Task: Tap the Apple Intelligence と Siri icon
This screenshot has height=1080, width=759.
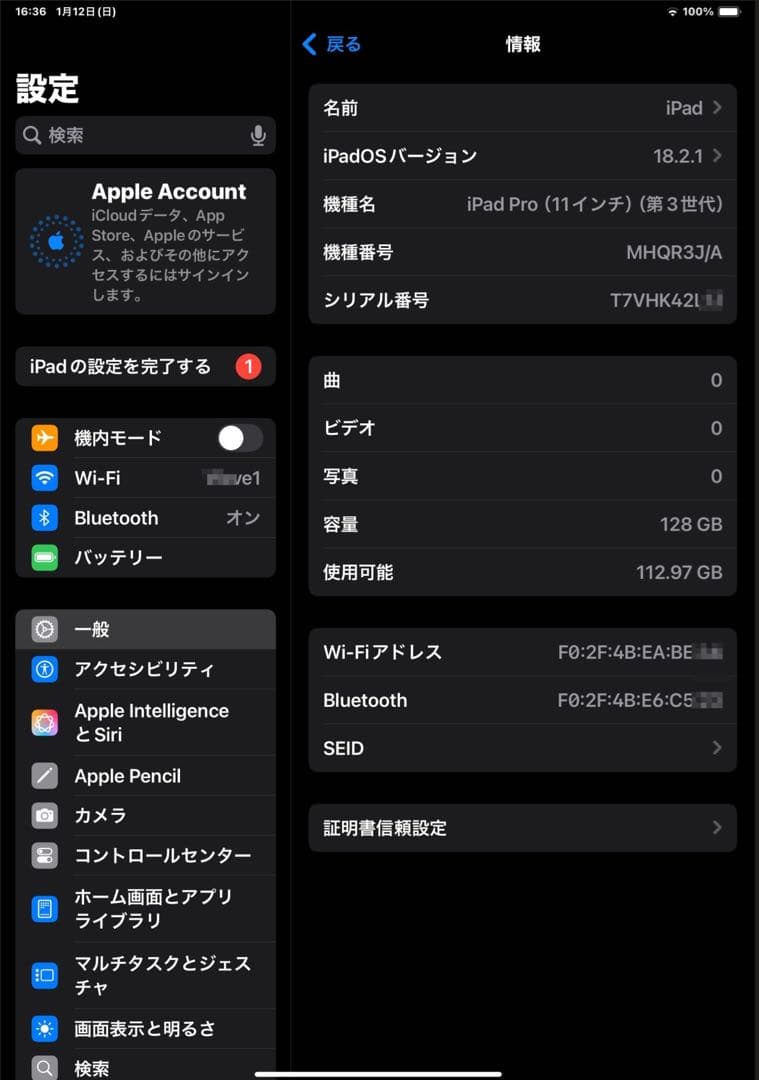Action: pyautogui.click(x=44, y=722)
